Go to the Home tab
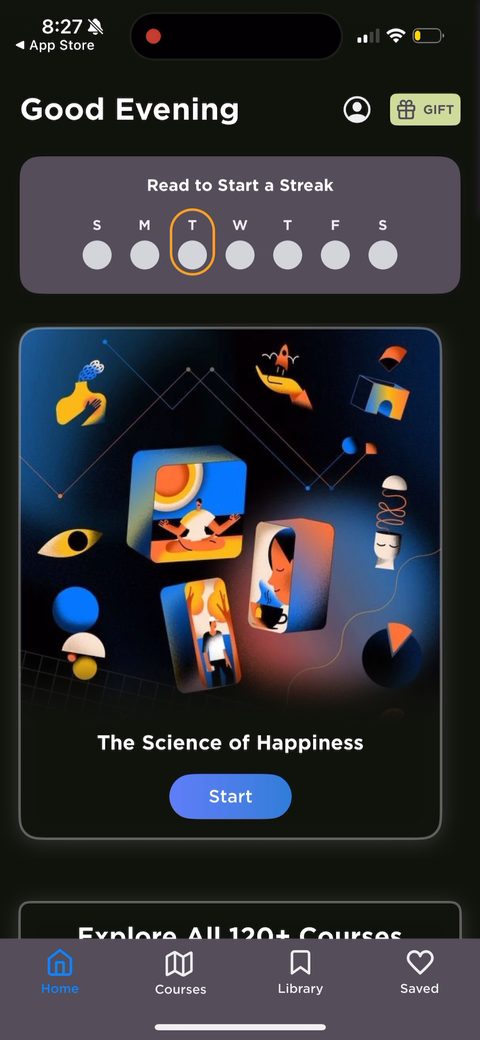The width and height of the screenshot is (480, 1040). (60, 973)
